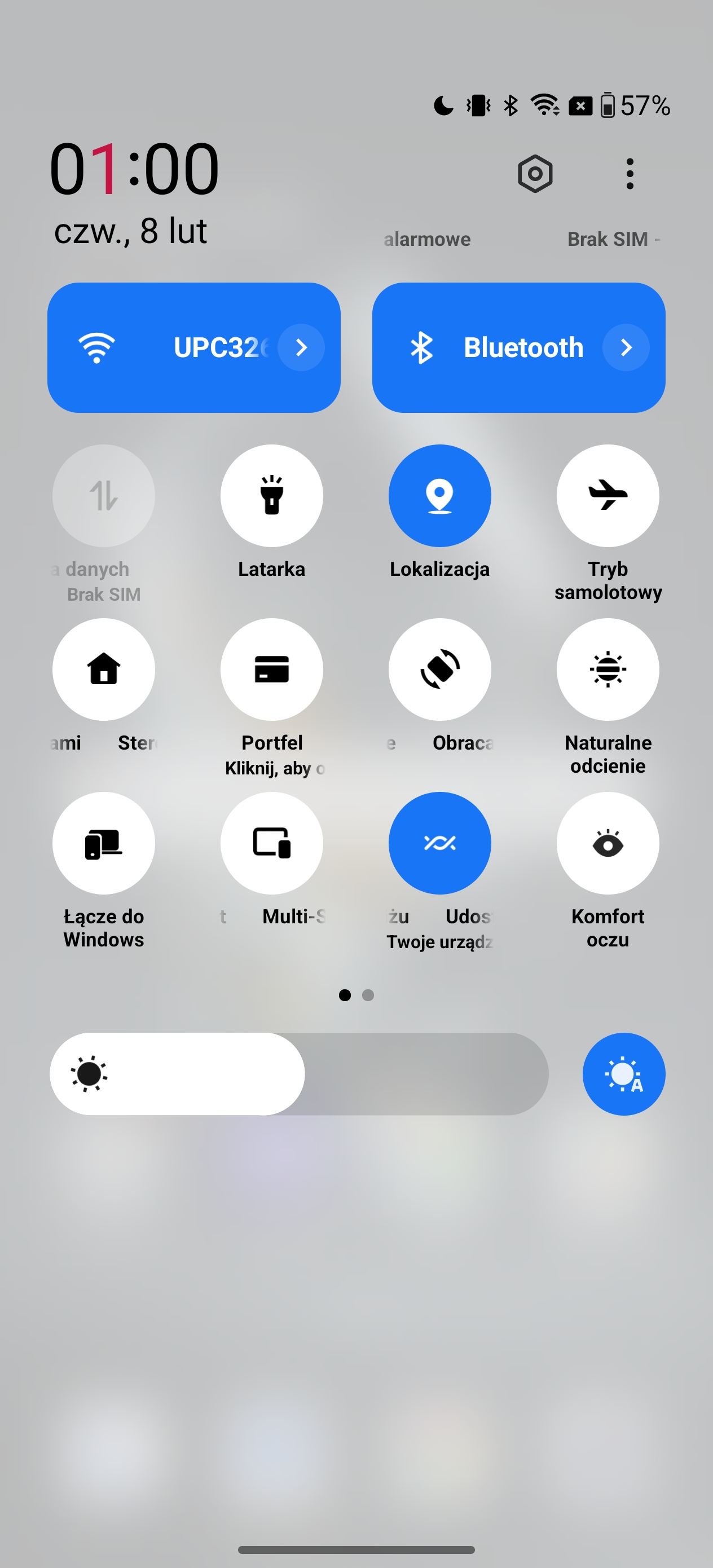Expand Bluetooth devices arrow
This screenshot has height=1568, width=713.
click(x=626, y=347)
